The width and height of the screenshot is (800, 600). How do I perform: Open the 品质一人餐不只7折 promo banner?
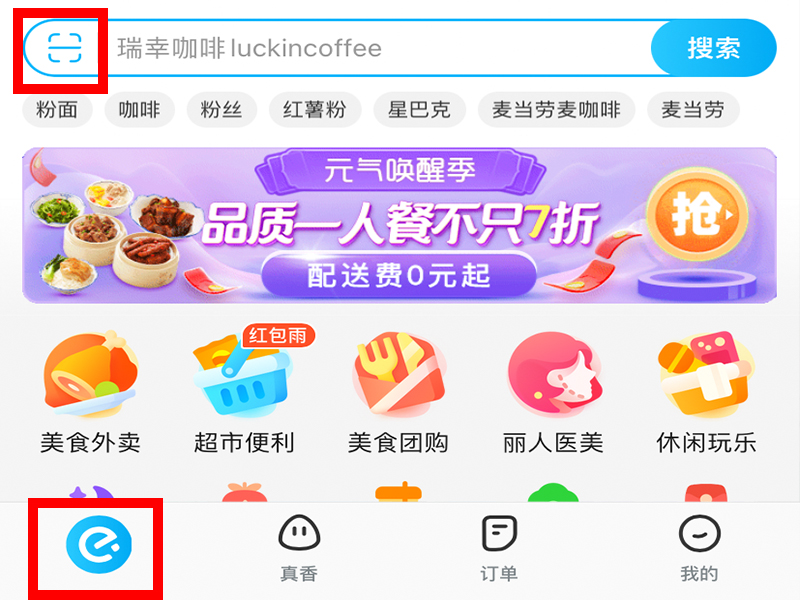pos(399,225)
